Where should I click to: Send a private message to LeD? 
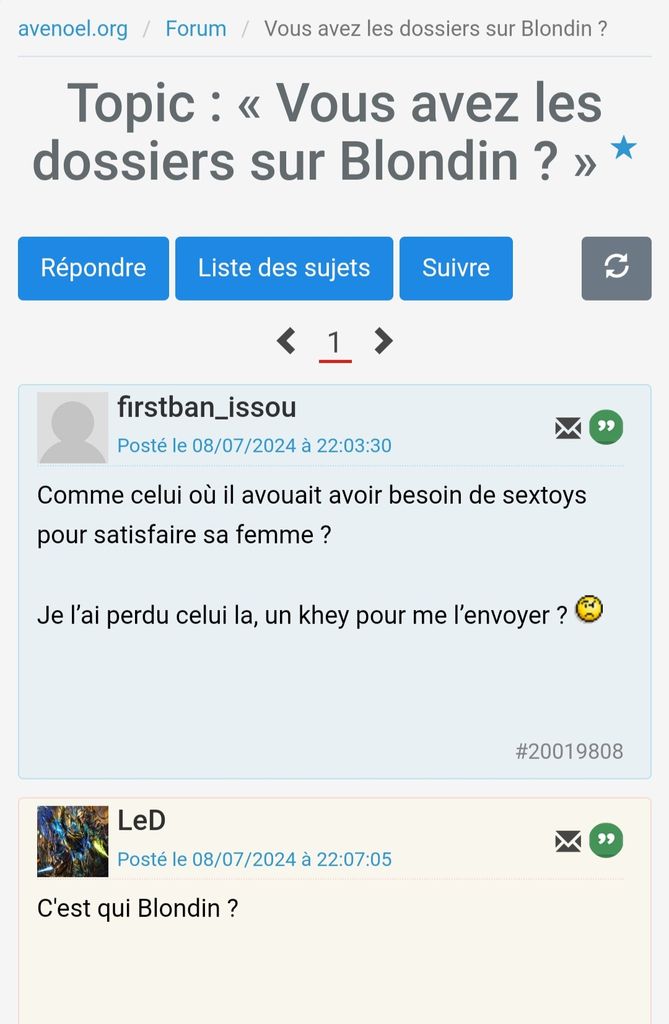[568, 841]
